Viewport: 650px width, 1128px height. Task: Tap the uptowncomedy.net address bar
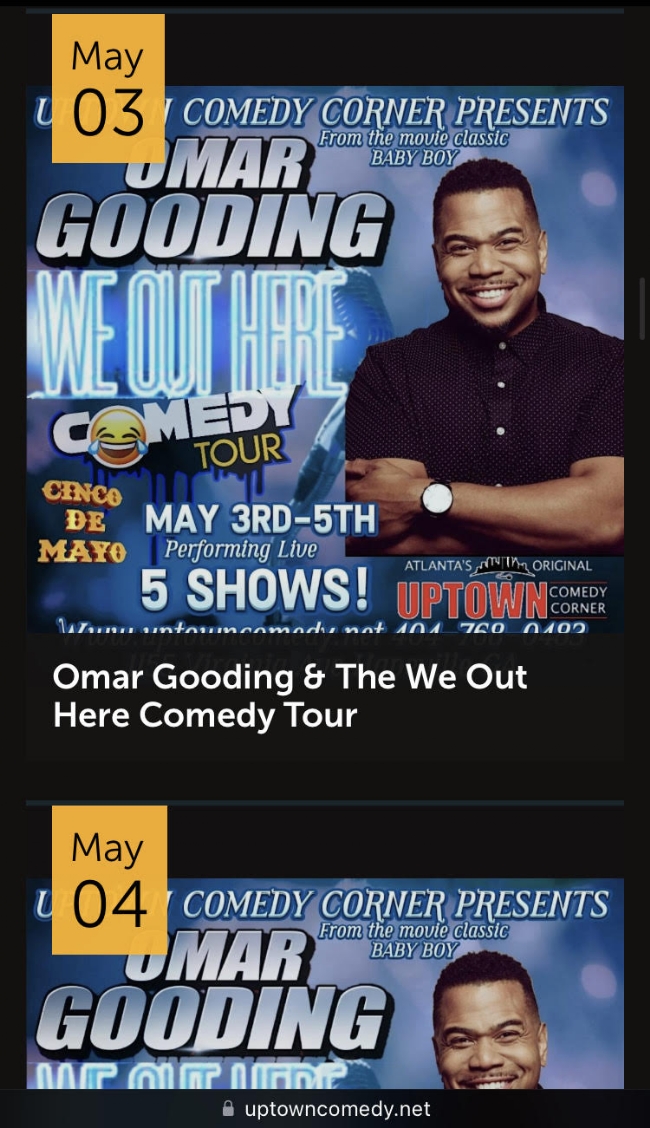click(326, 1109)
